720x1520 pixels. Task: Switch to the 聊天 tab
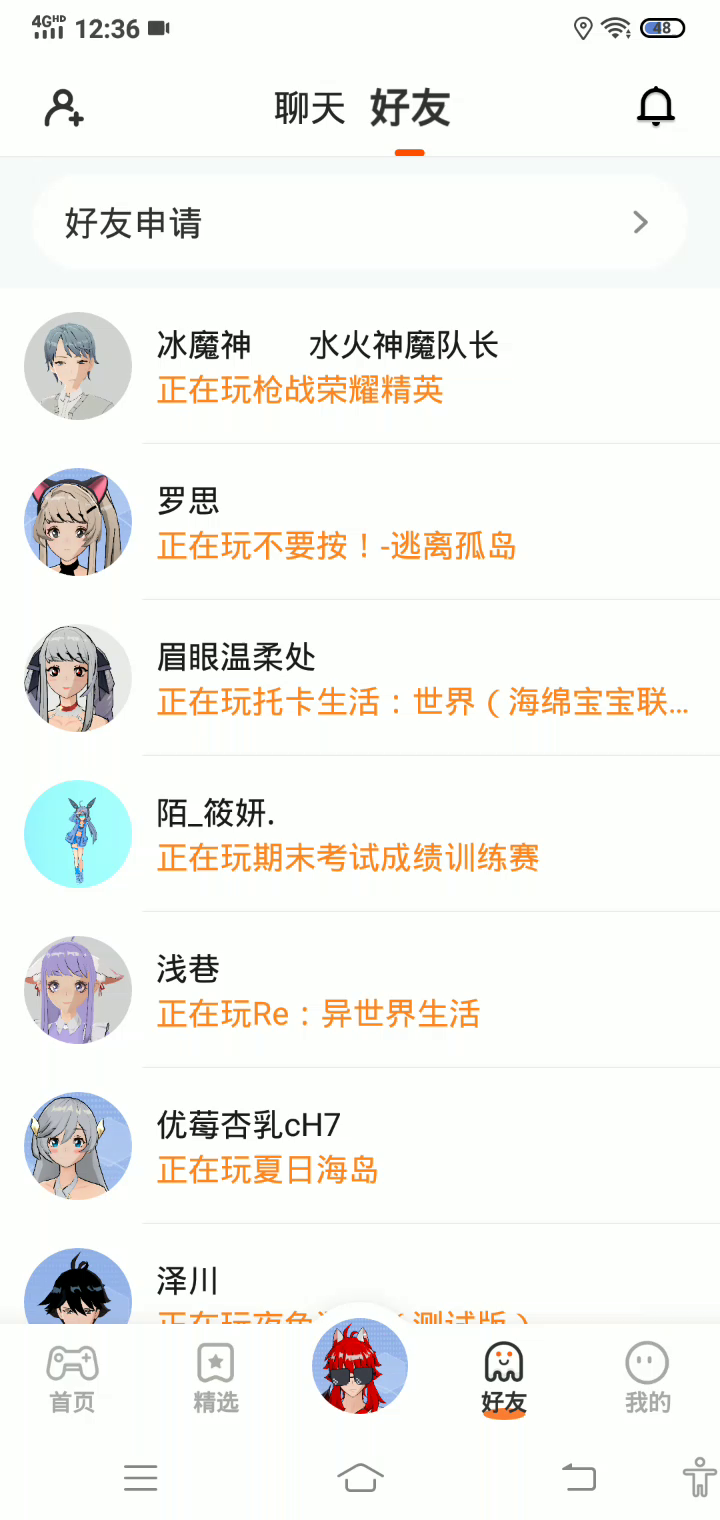coord(310,108)
